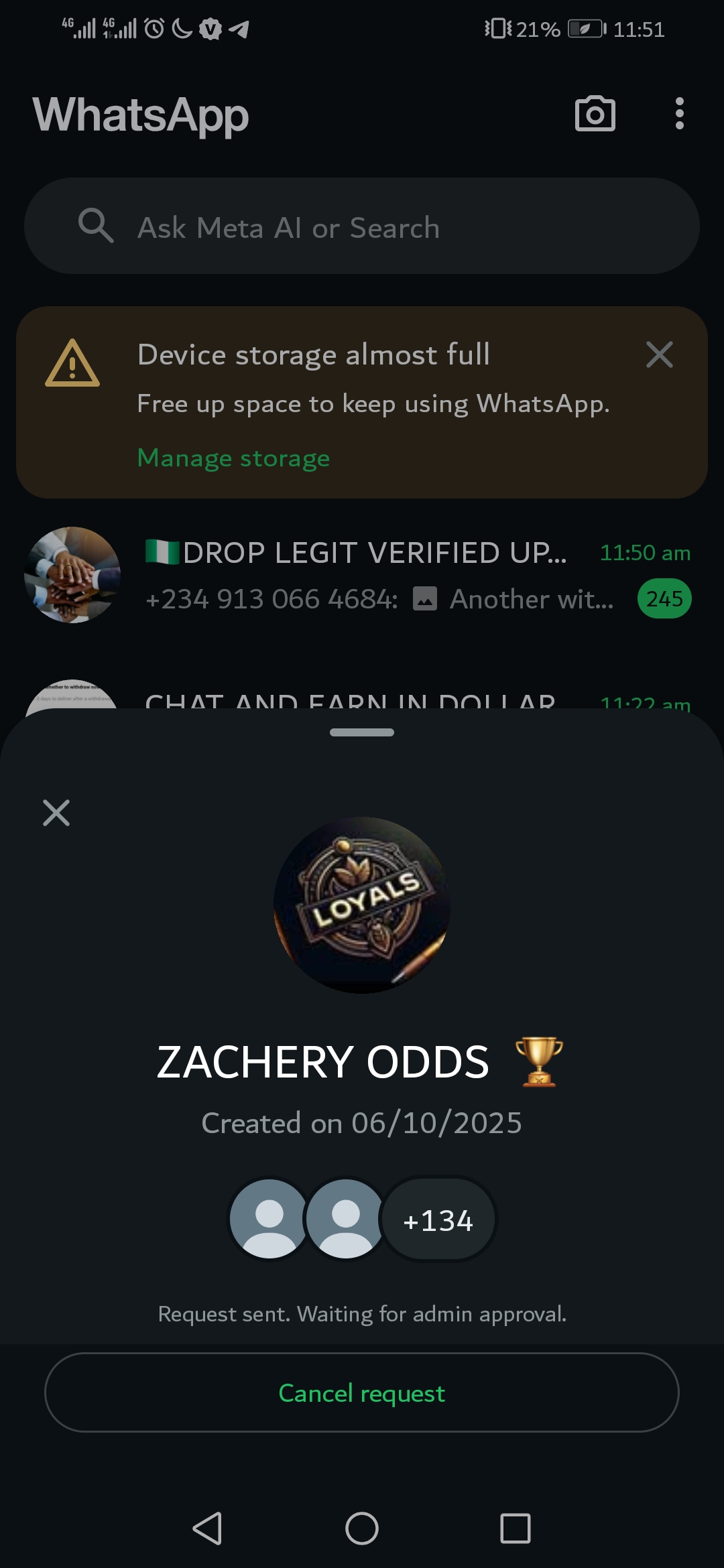Image resolution: width=724 pixels, height=1568 pixels.
Task: View the +134 group members
Action: (x=438, y=1220)
